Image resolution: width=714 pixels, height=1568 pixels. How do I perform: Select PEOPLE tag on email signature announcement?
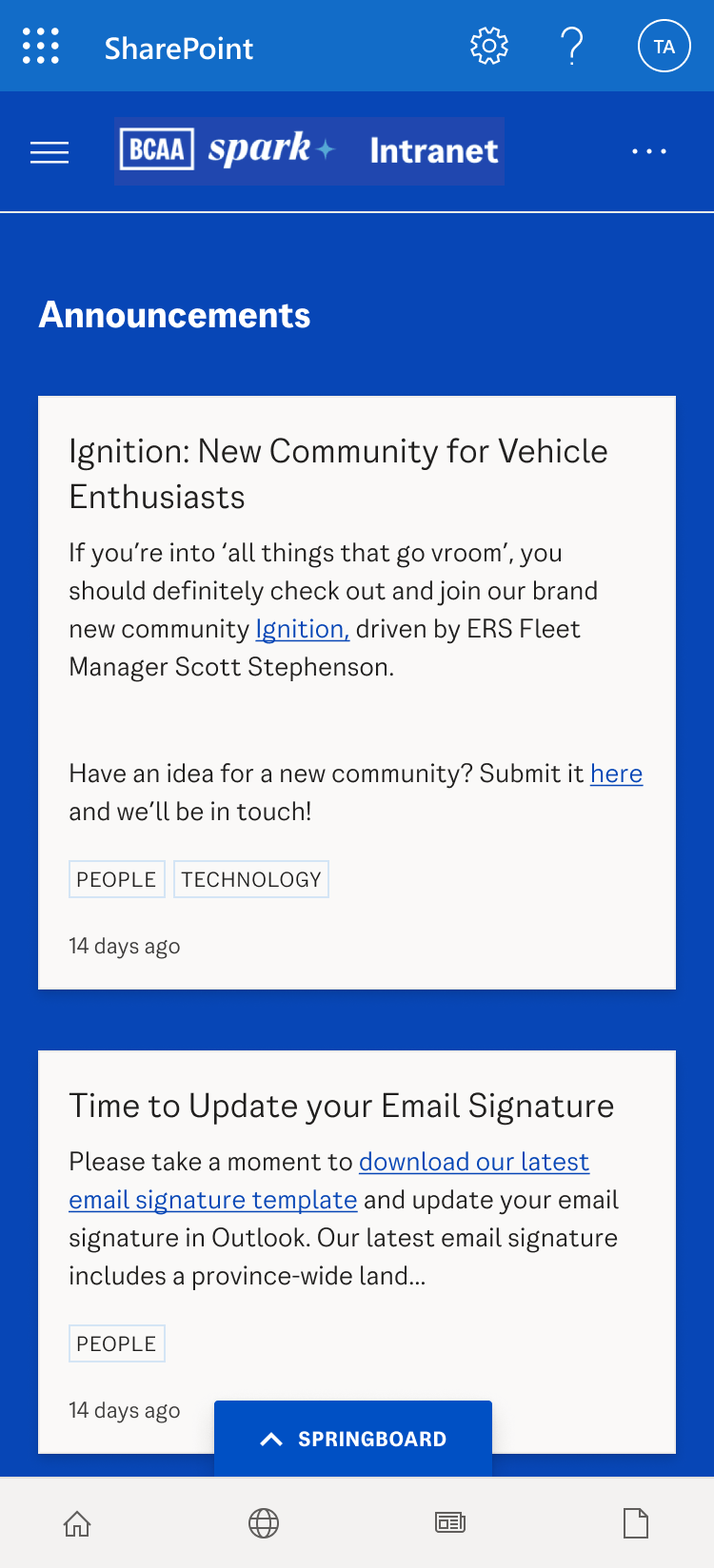tap(116, 1343)
